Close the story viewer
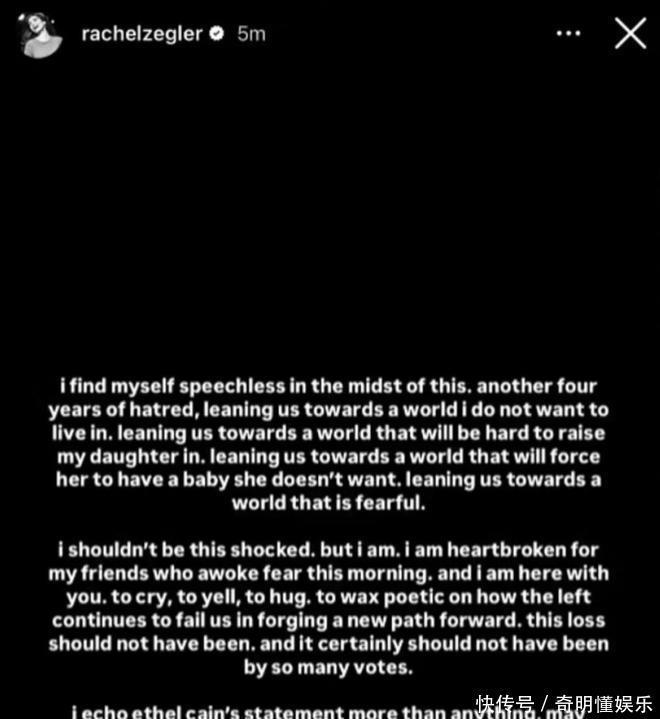The image size is (660, 719). pos(630,33)
